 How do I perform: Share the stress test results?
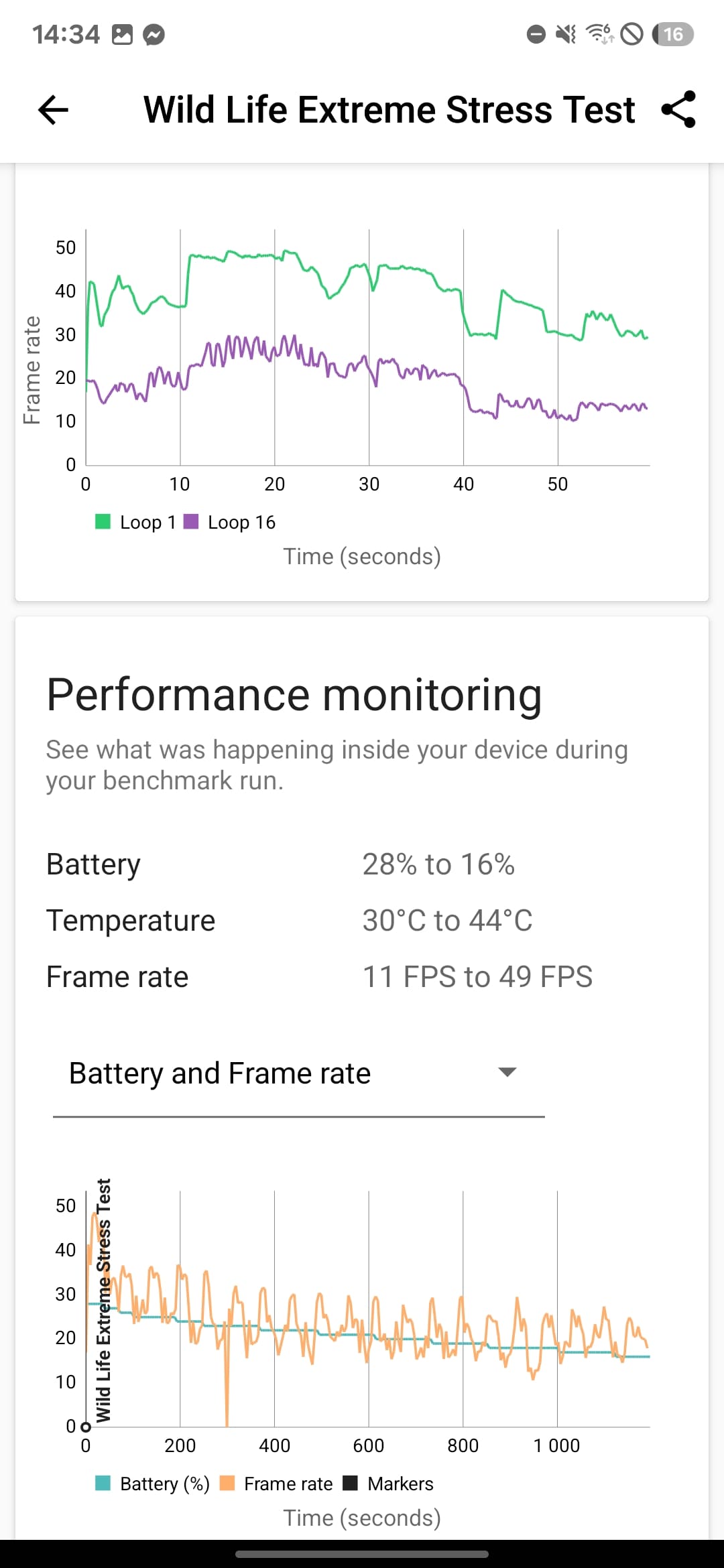(x=678, y=109)
